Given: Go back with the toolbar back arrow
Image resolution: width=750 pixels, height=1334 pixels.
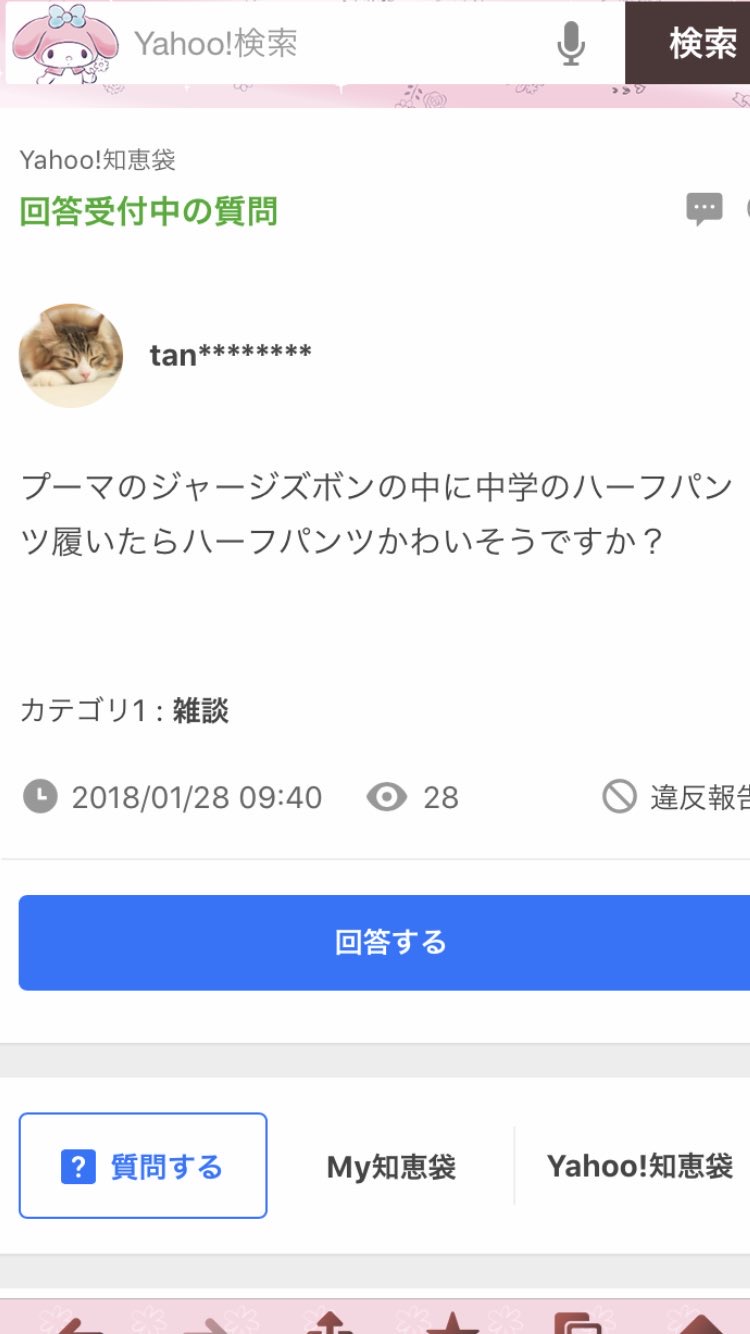Looking at the screenshot, I should click(78, 1323).
